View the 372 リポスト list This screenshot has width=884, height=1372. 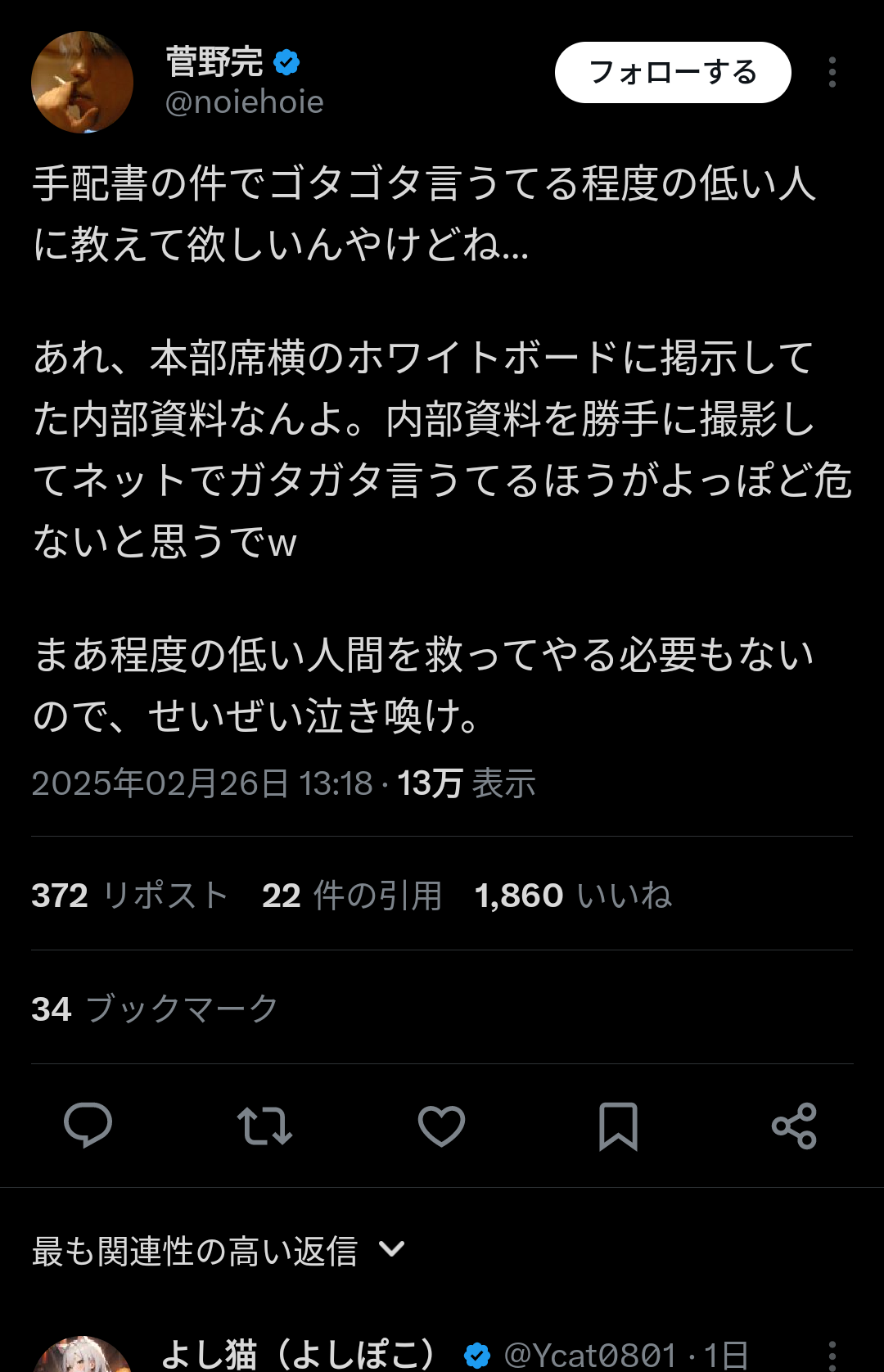point(129,895)
